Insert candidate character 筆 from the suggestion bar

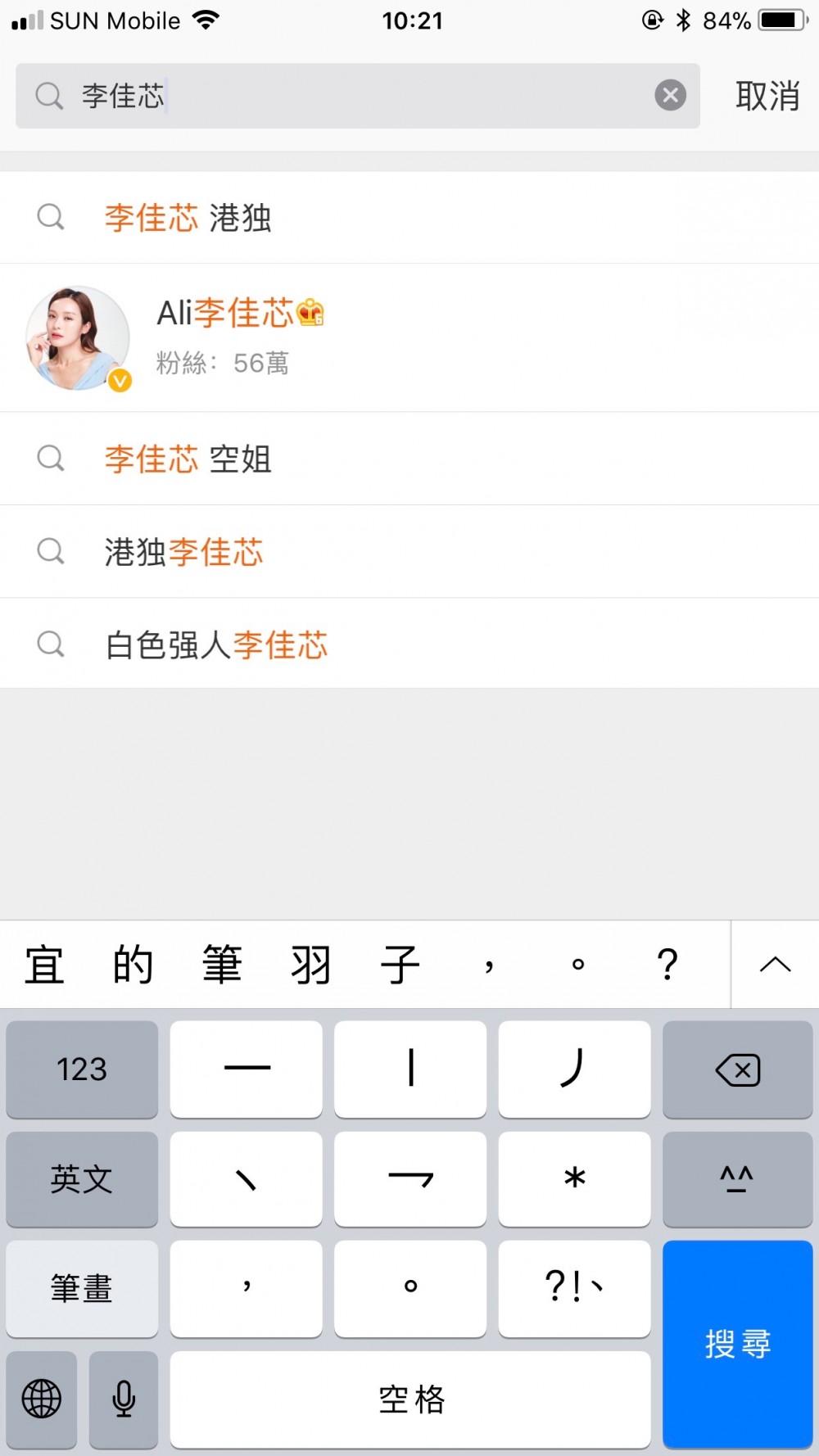pos(222,964)
